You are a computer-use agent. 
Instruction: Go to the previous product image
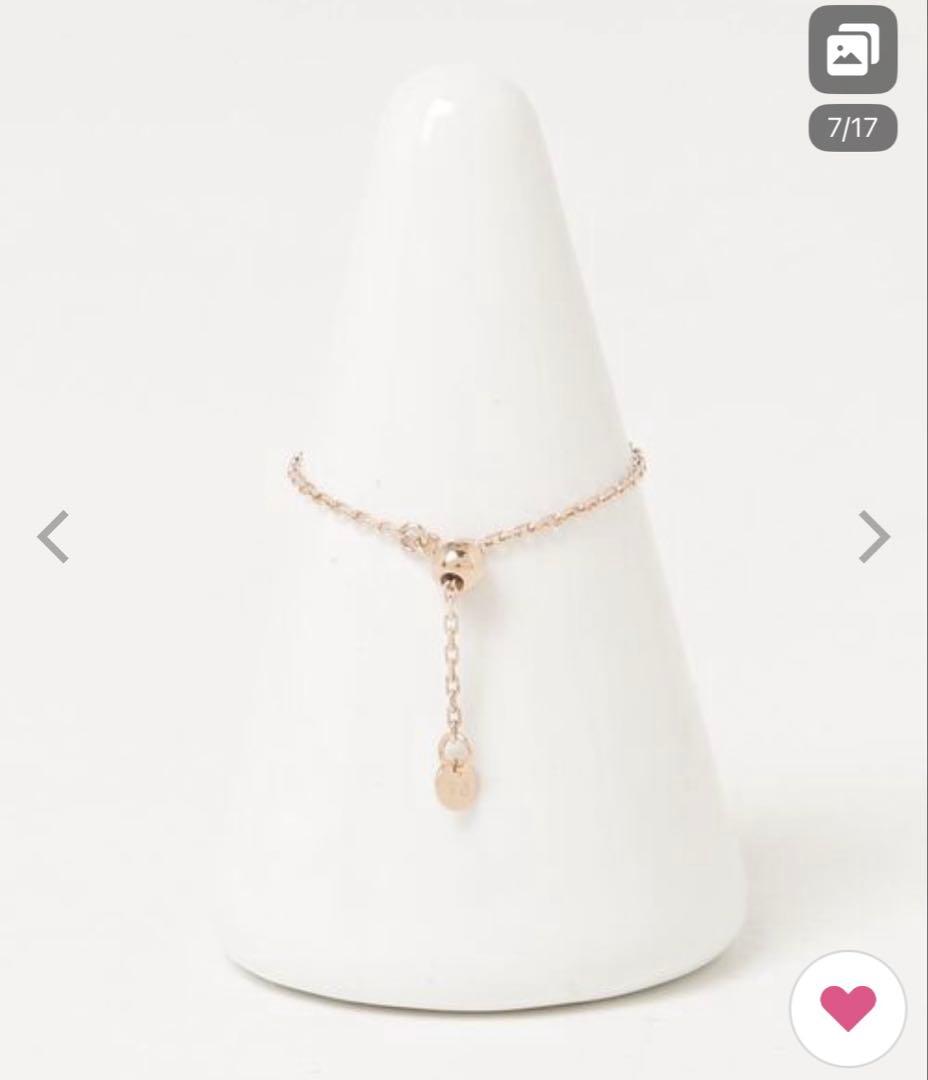coord(54,537)
